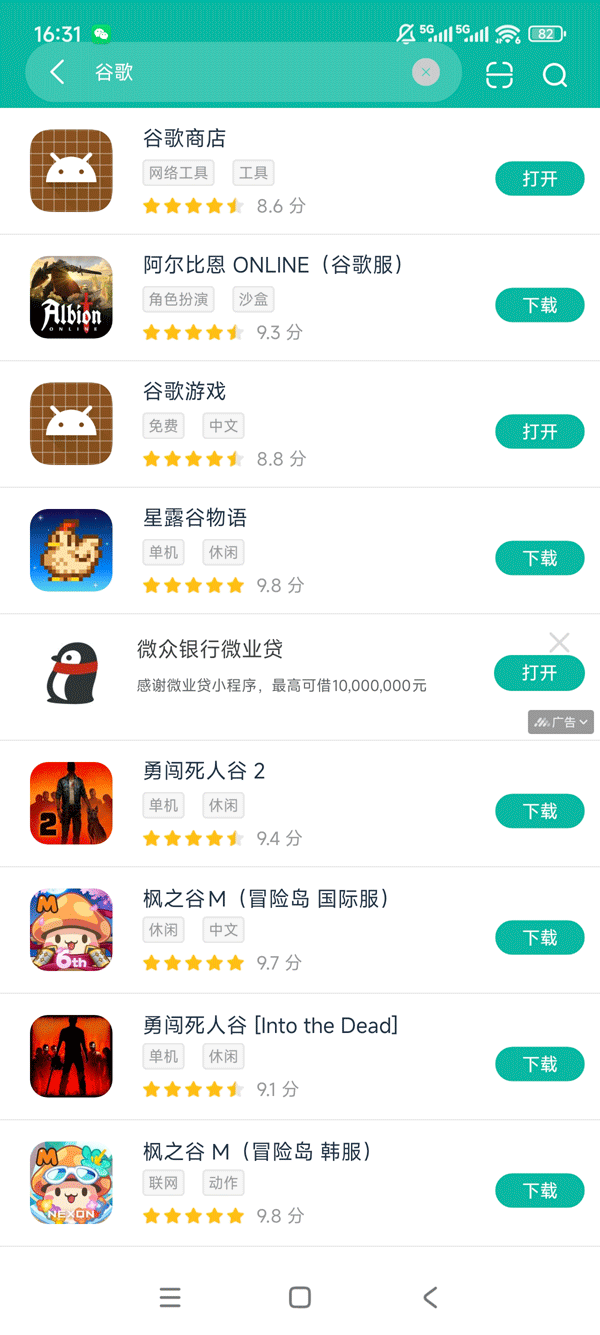Open the 谷歌商店 app
The height and width of the screenshot is (1335, 600).
coord(539,179)
